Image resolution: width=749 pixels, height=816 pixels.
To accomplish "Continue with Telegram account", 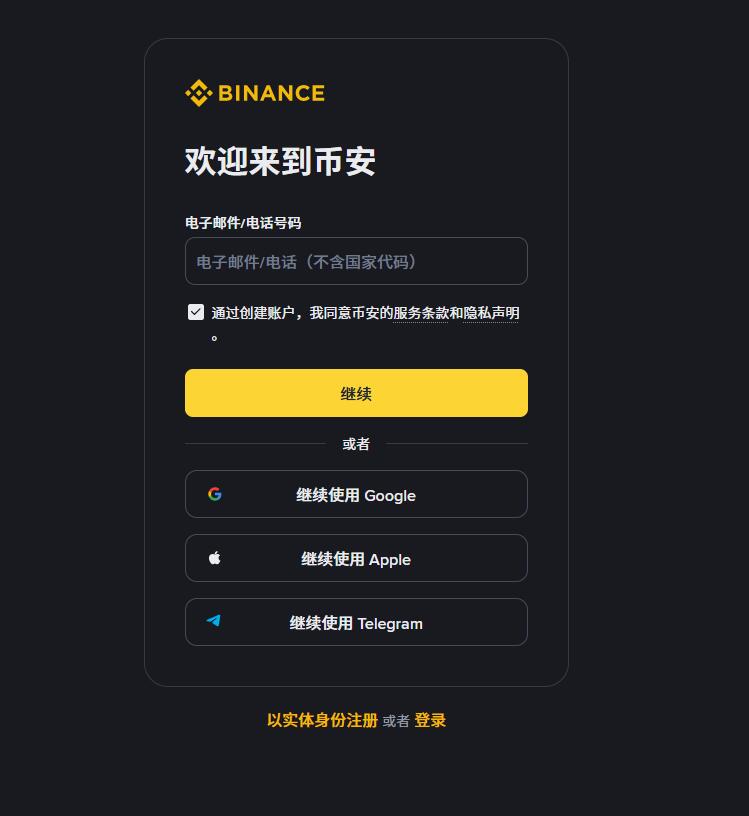I will [x=356, y=622].
